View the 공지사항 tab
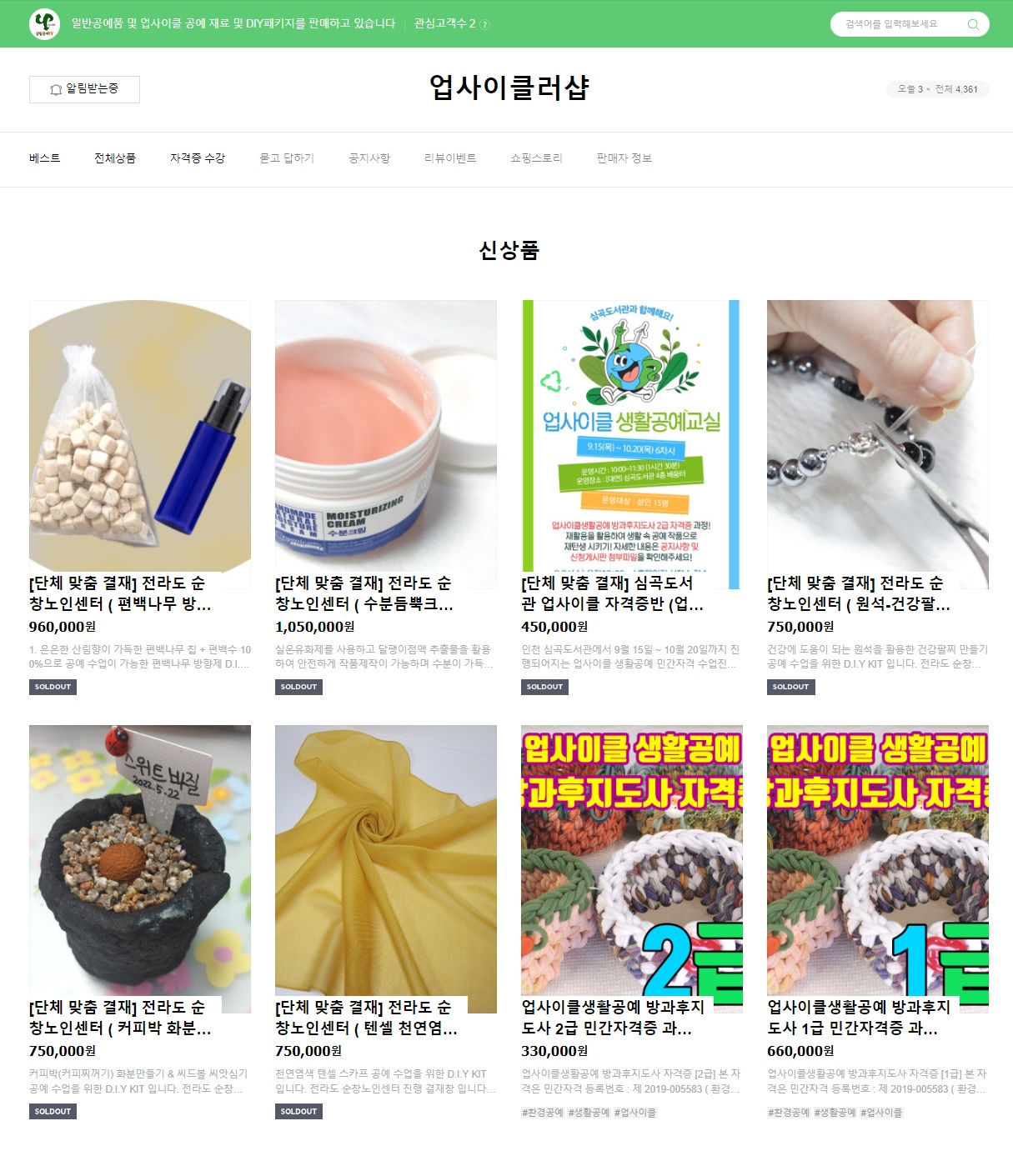 (369, 158)
